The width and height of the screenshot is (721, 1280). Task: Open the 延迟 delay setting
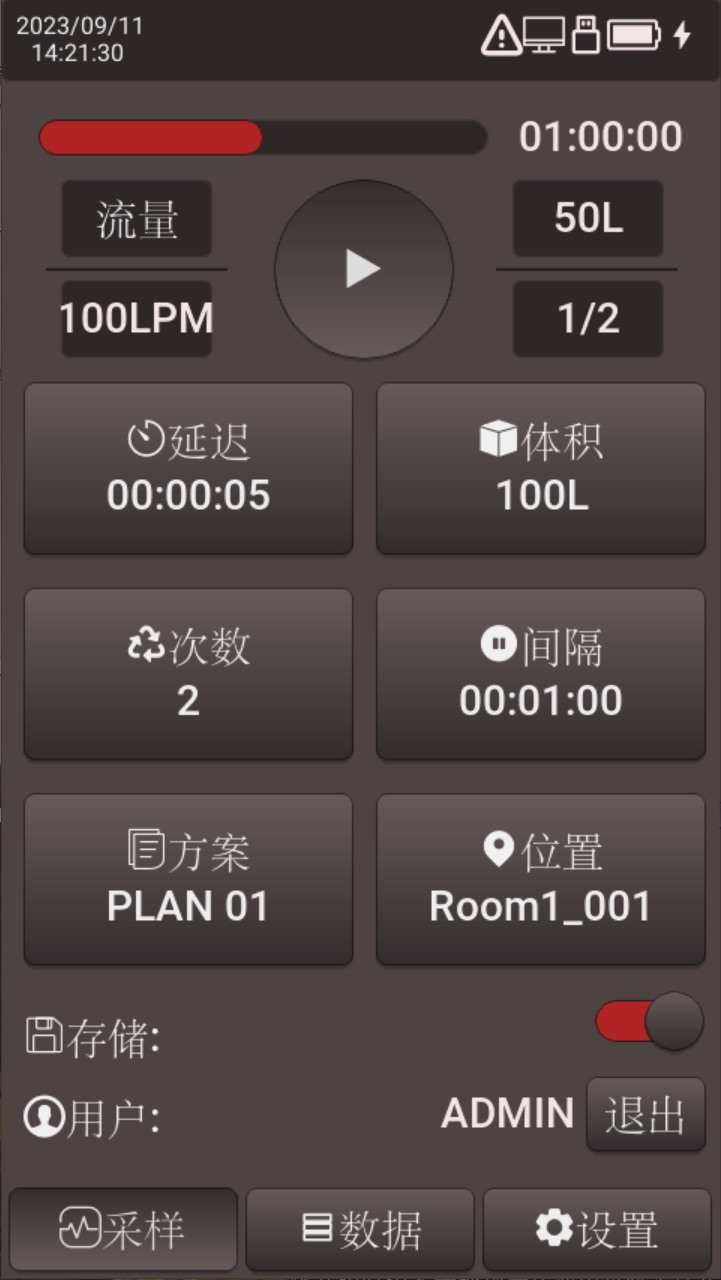pyautogui.click(x=188, y=468)
